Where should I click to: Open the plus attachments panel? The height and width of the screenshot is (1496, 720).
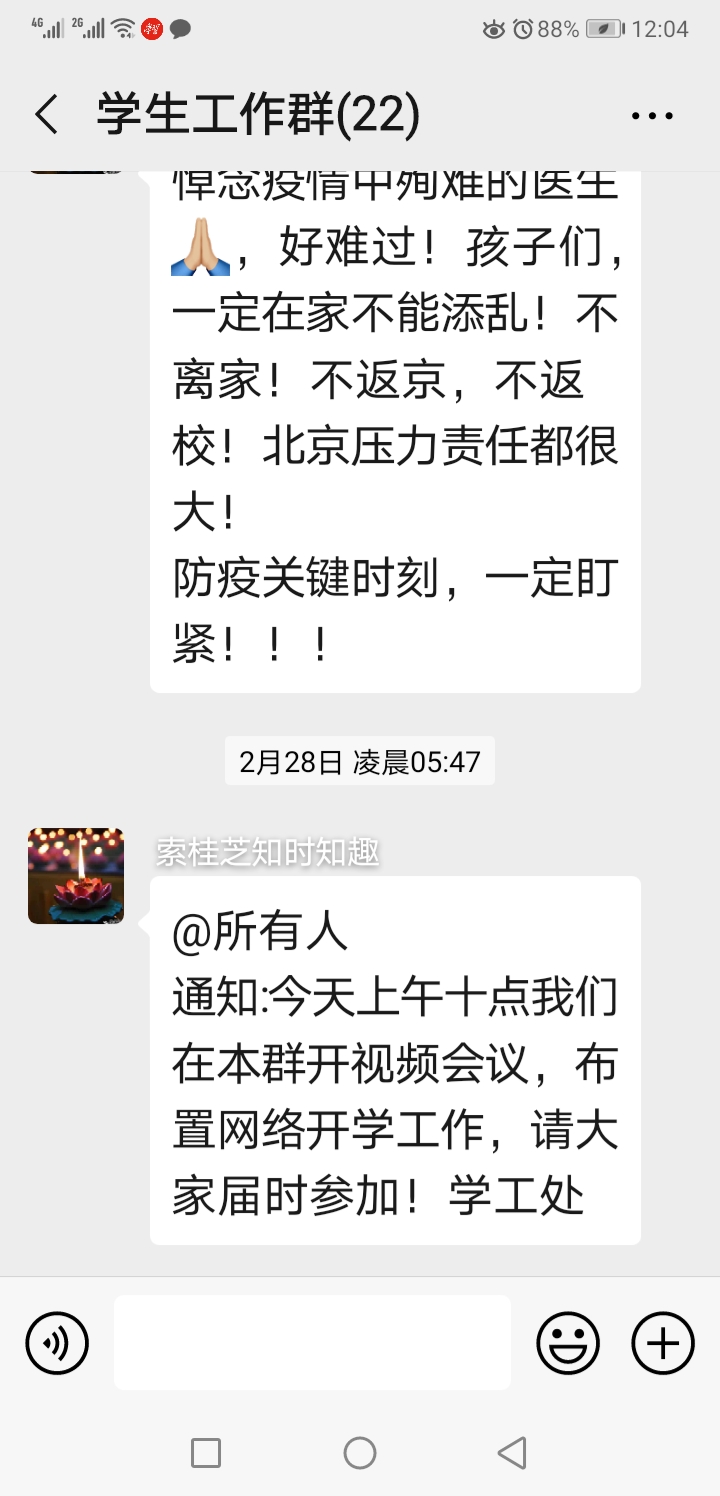point(663,1343)
